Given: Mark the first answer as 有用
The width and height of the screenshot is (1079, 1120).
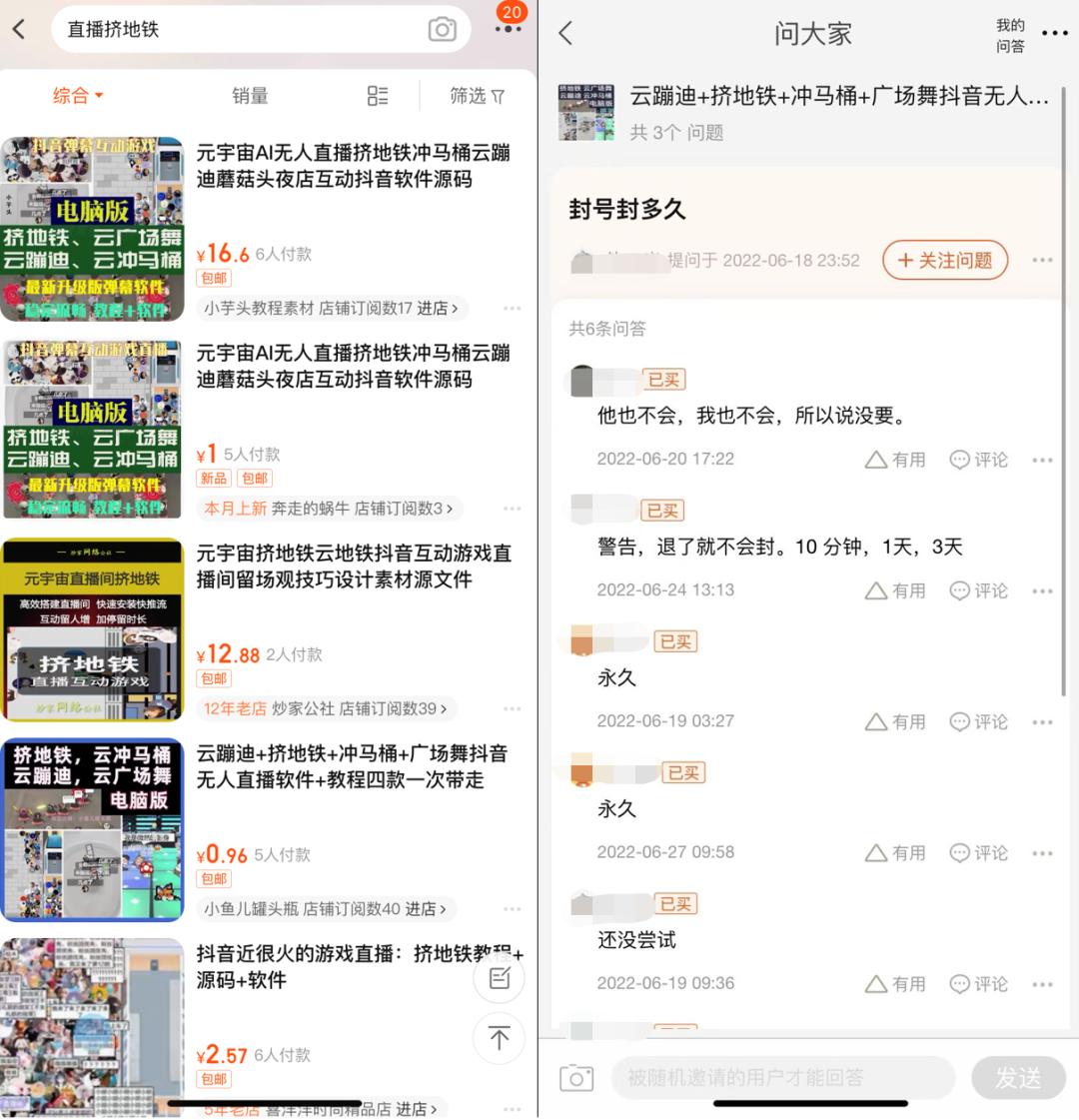Looking at the screenshot, I should 895,460.
